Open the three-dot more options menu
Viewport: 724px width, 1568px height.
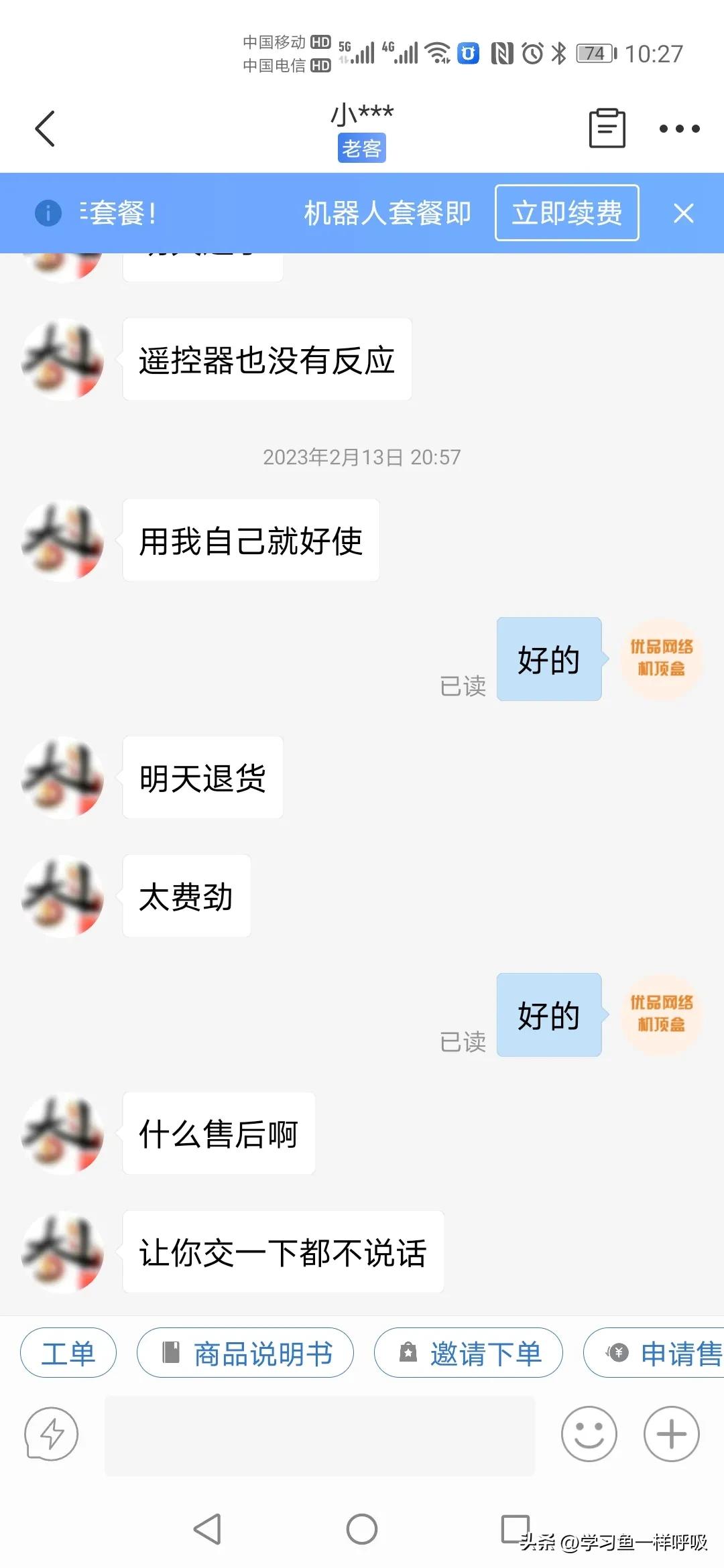pos(679,129)
